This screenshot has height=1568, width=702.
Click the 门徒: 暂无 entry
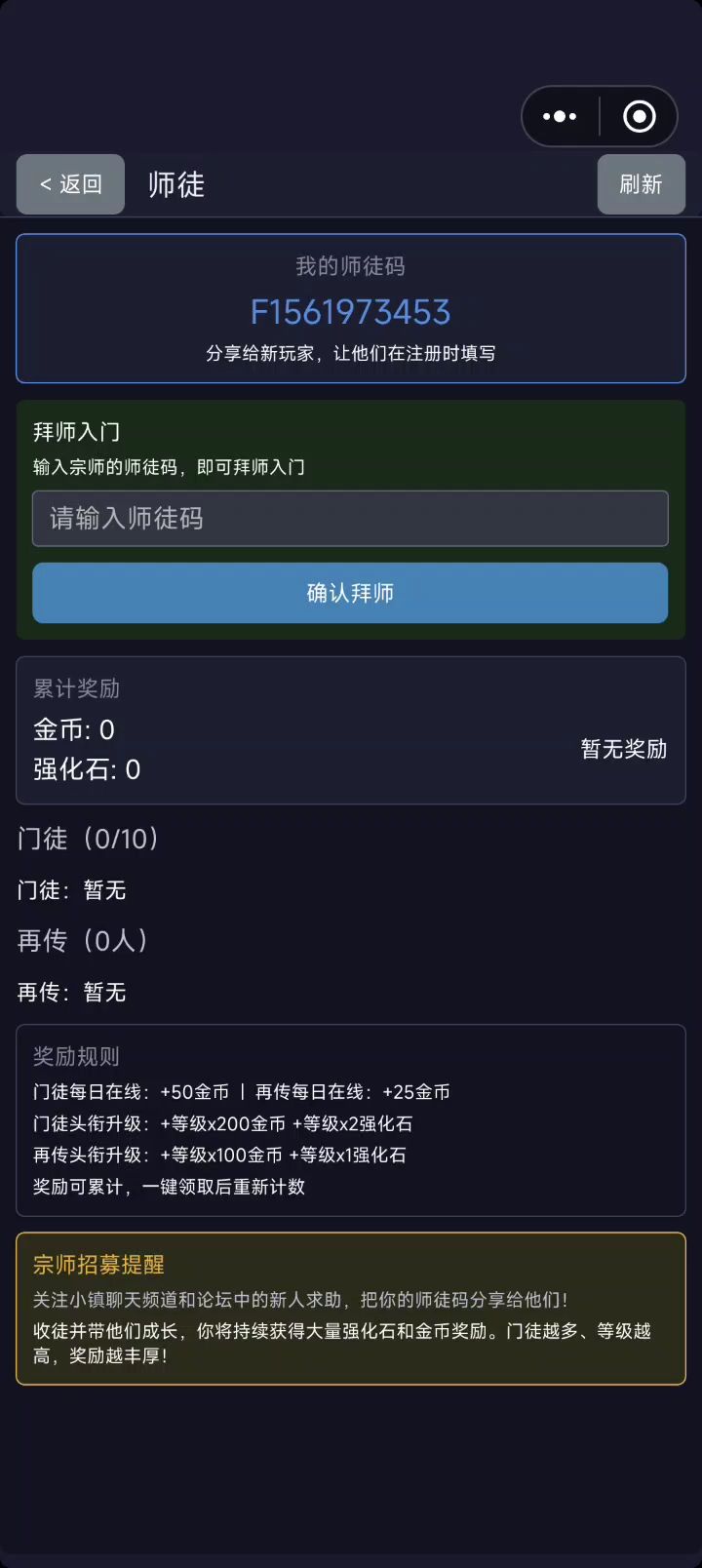[x=78, y=889]
